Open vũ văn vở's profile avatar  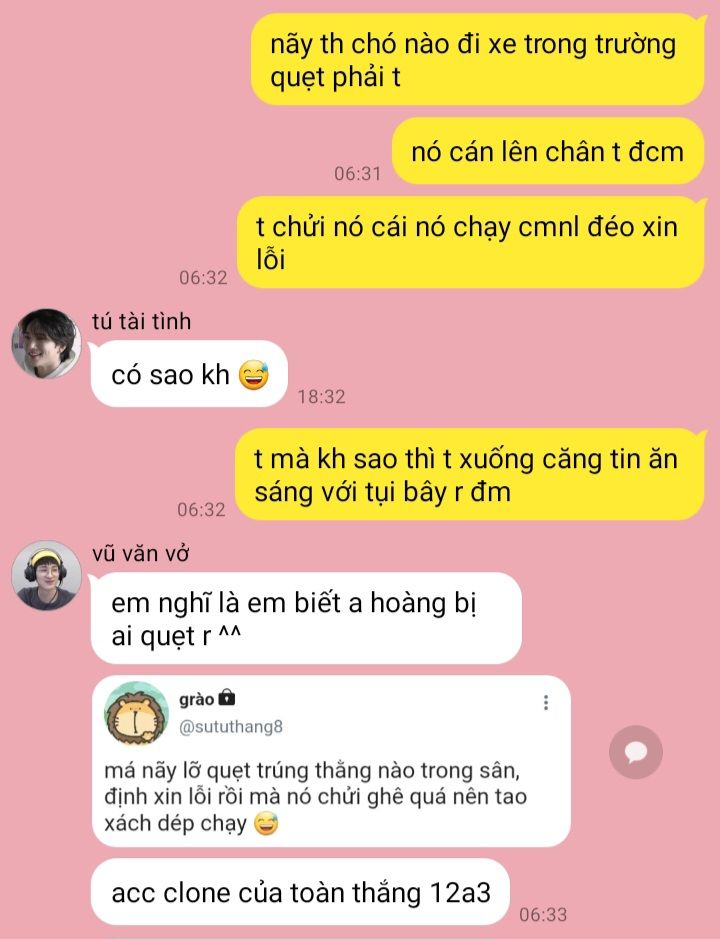pos(46,575)
